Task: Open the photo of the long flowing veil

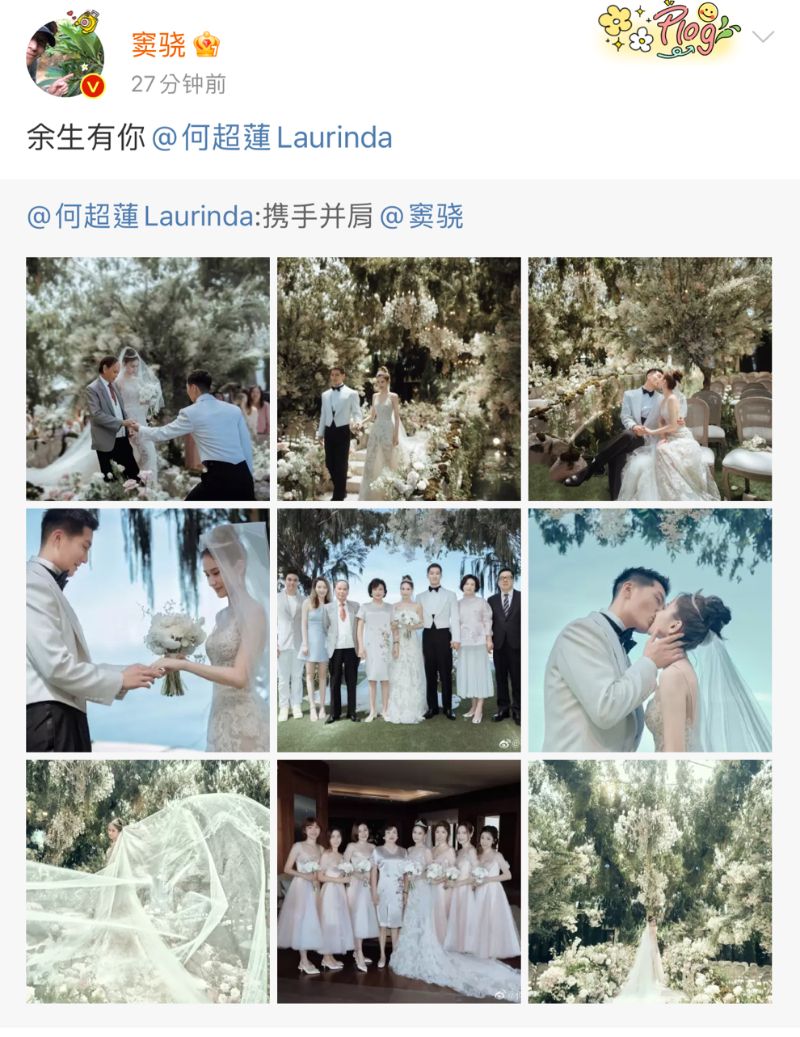Action: pos(148,881)
